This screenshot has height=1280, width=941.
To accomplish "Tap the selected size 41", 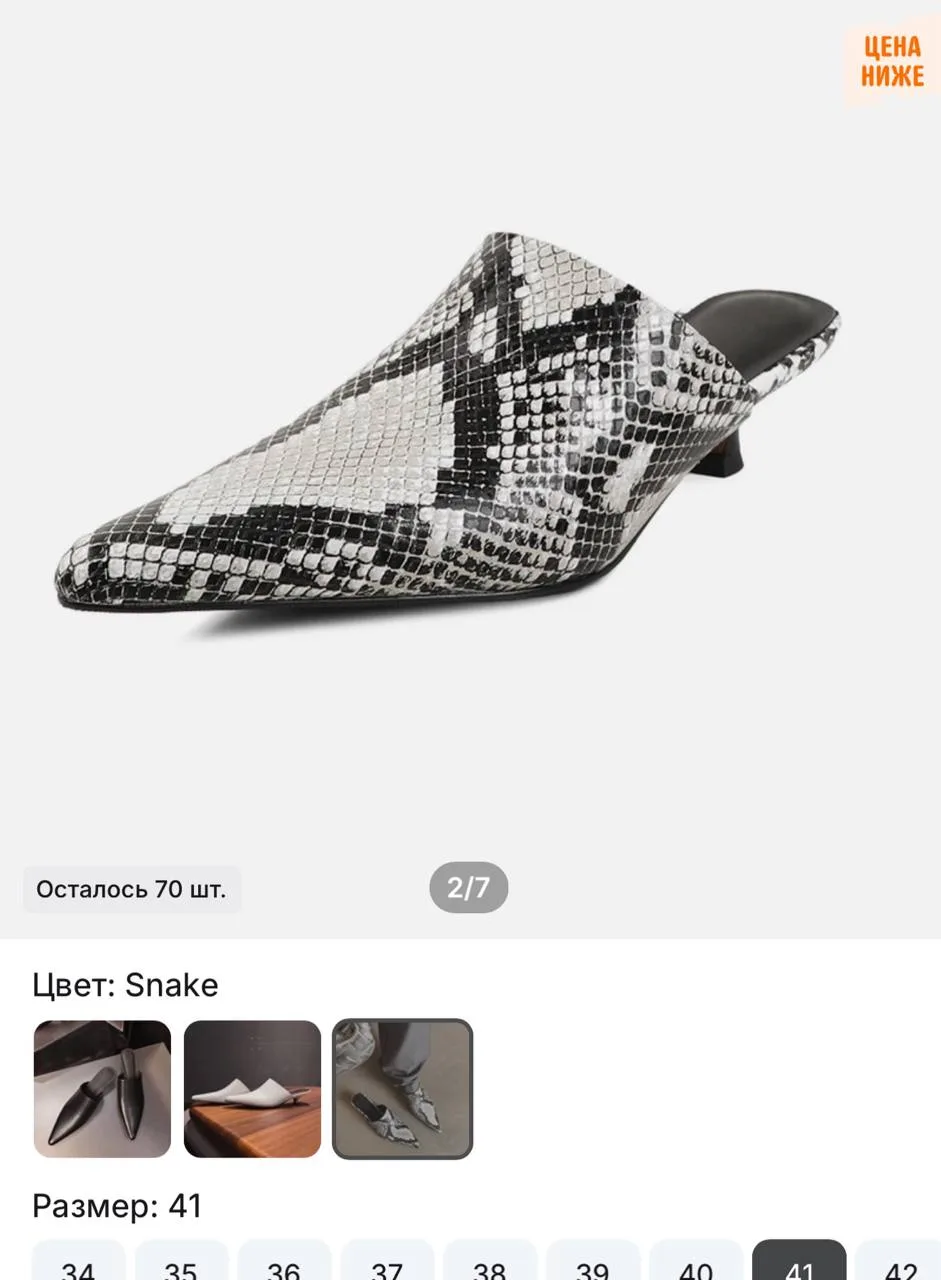I will [800, 1261].
